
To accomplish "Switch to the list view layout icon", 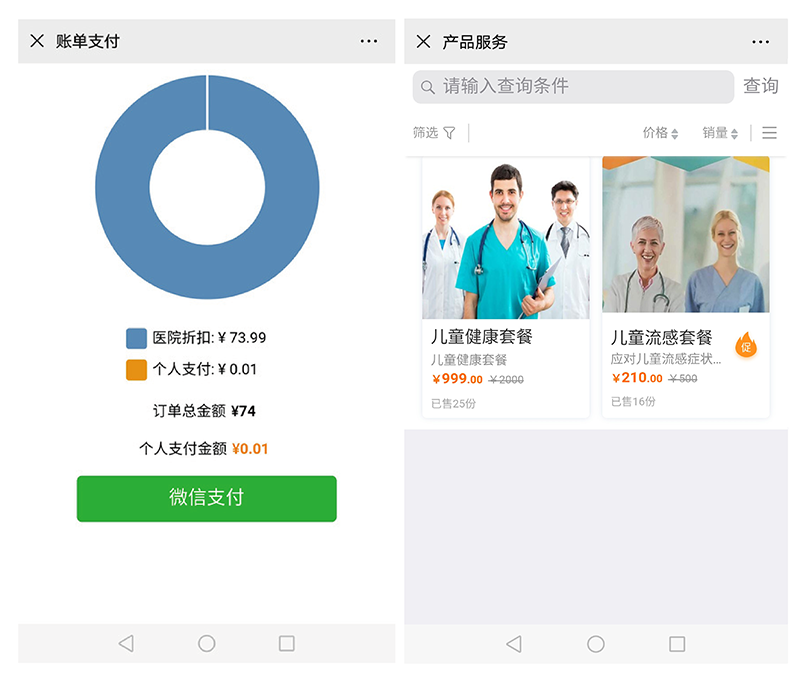I will pyautogui.click(x=769, y=133).
